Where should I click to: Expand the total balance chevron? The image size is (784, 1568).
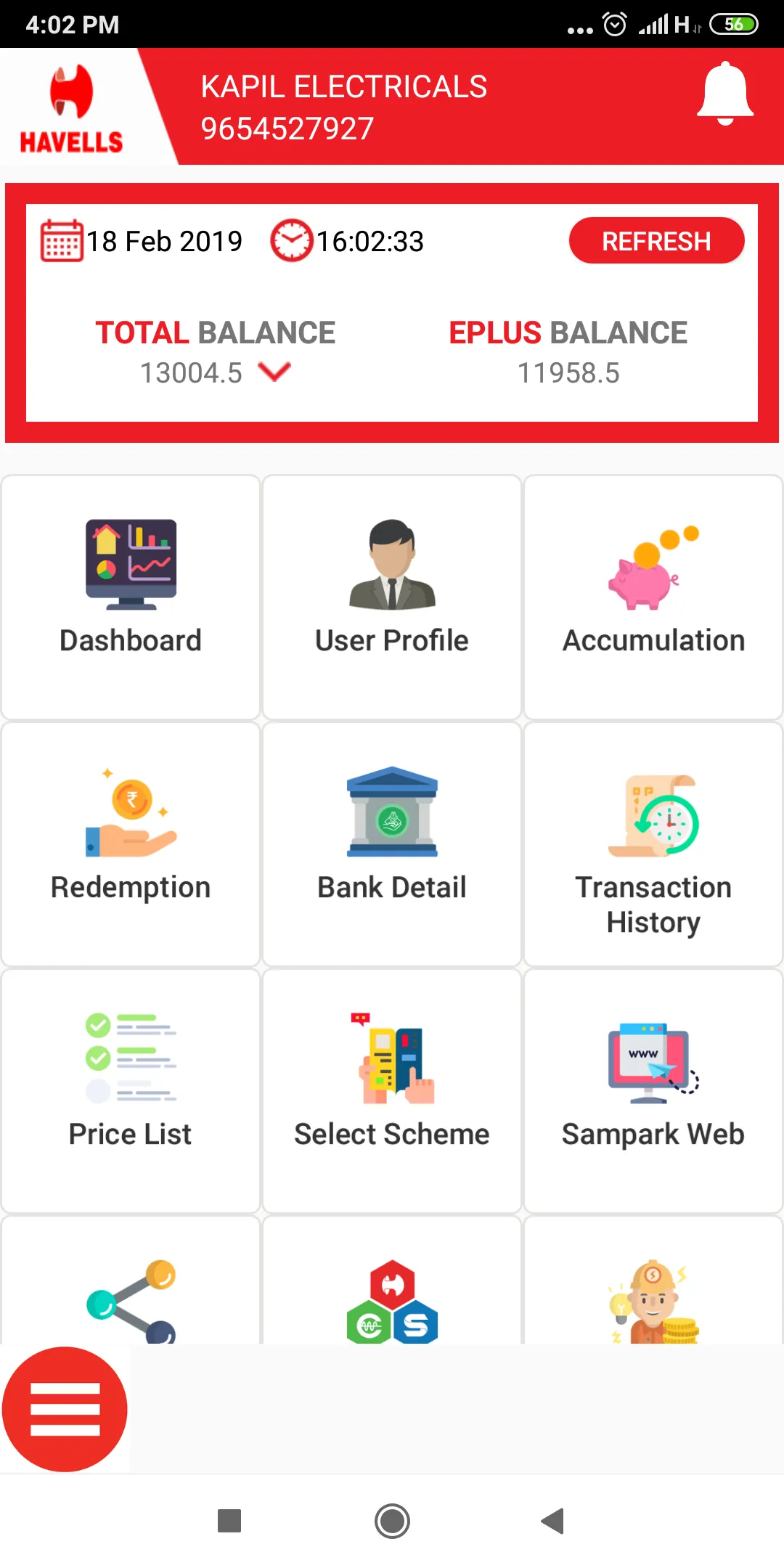click(x=274, y=372)
